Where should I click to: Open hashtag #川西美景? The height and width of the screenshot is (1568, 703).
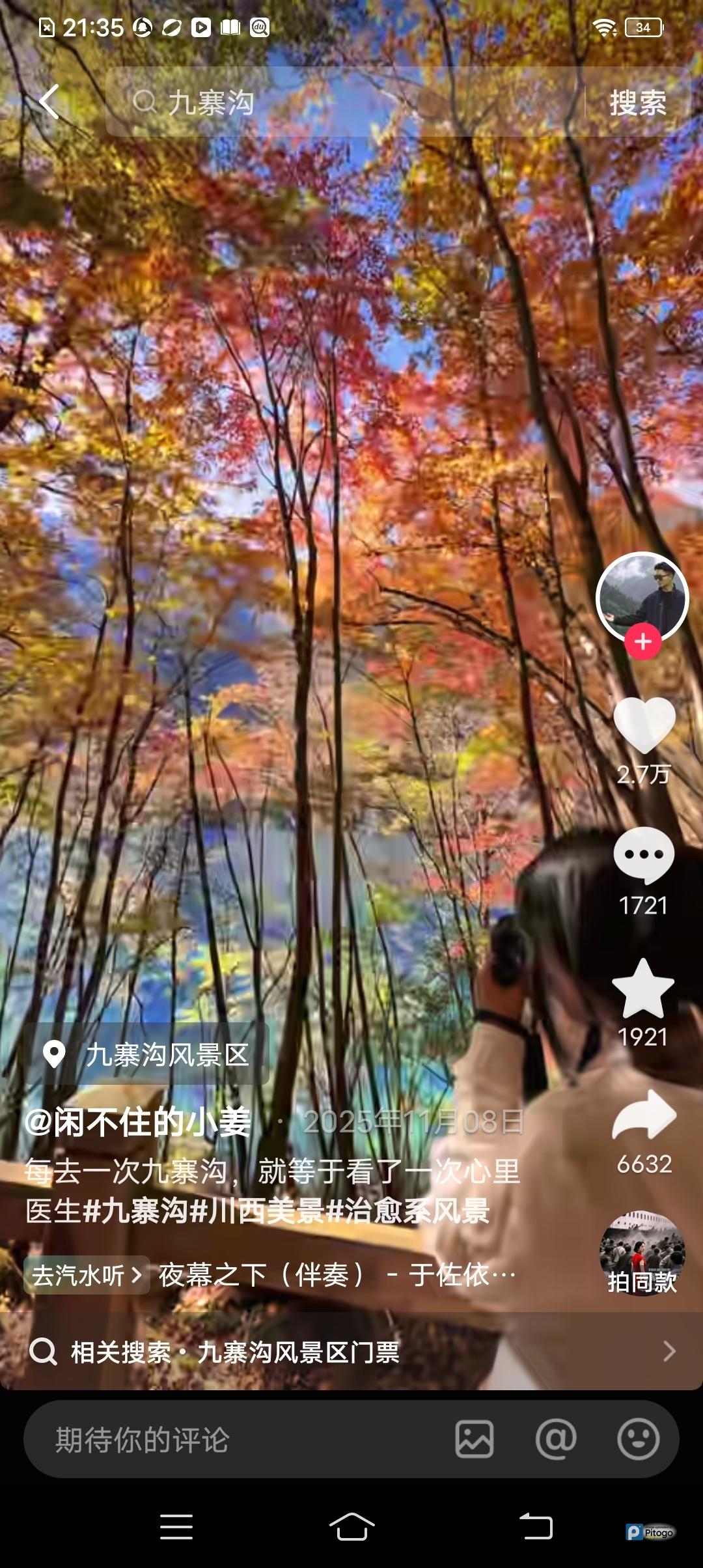coord(257,1212)
